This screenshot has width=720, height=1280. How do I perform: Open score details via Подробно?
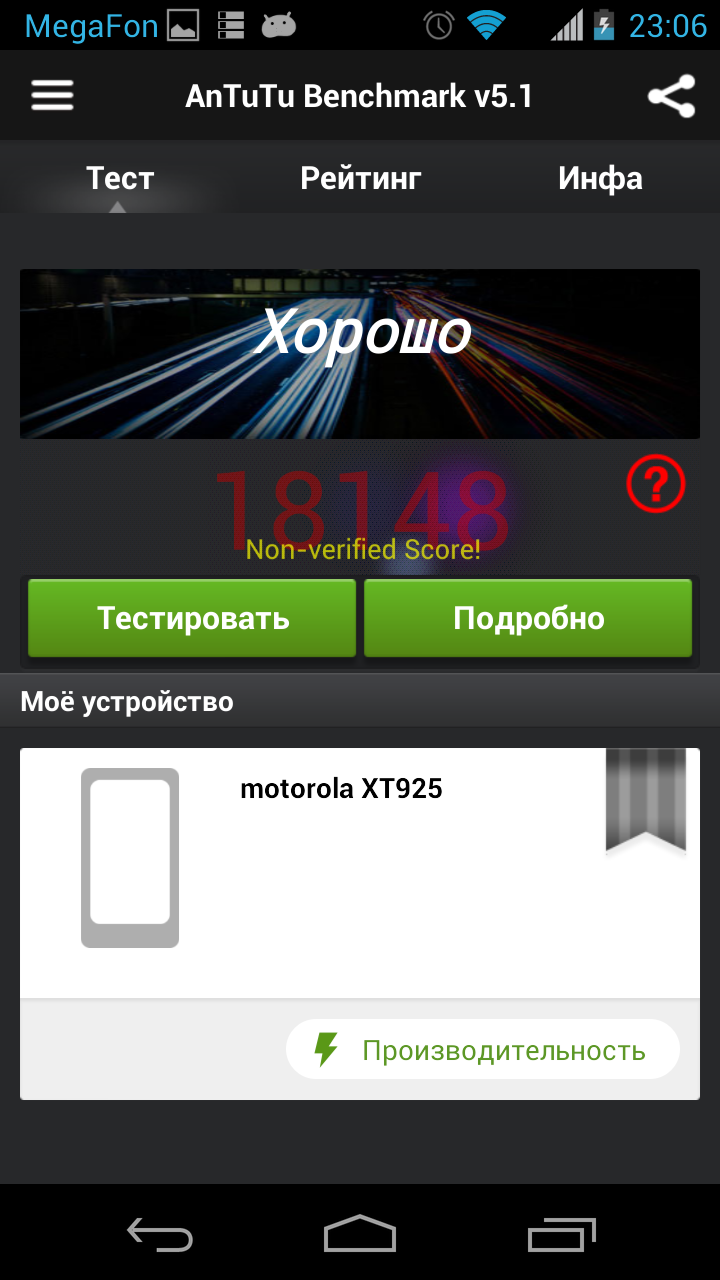[528, 618]
